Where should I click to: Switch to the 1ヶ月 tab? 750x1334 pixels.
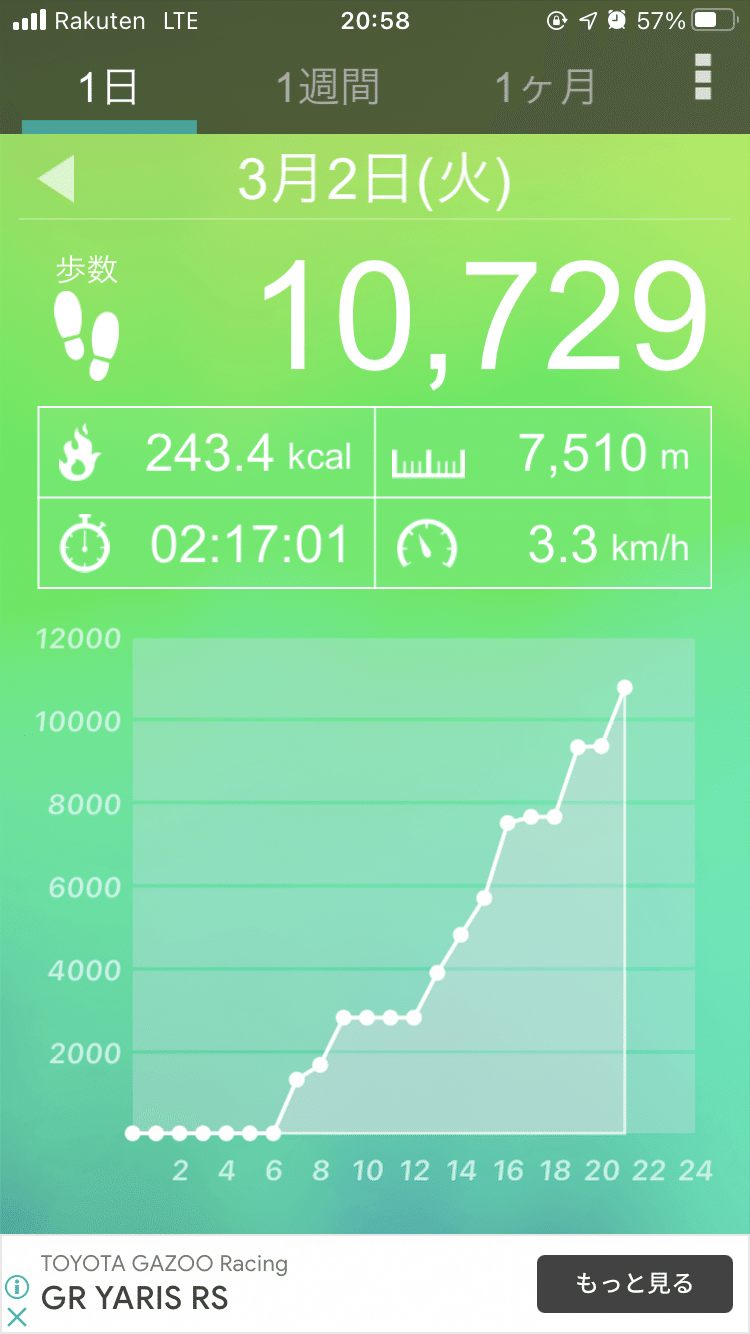545,88
